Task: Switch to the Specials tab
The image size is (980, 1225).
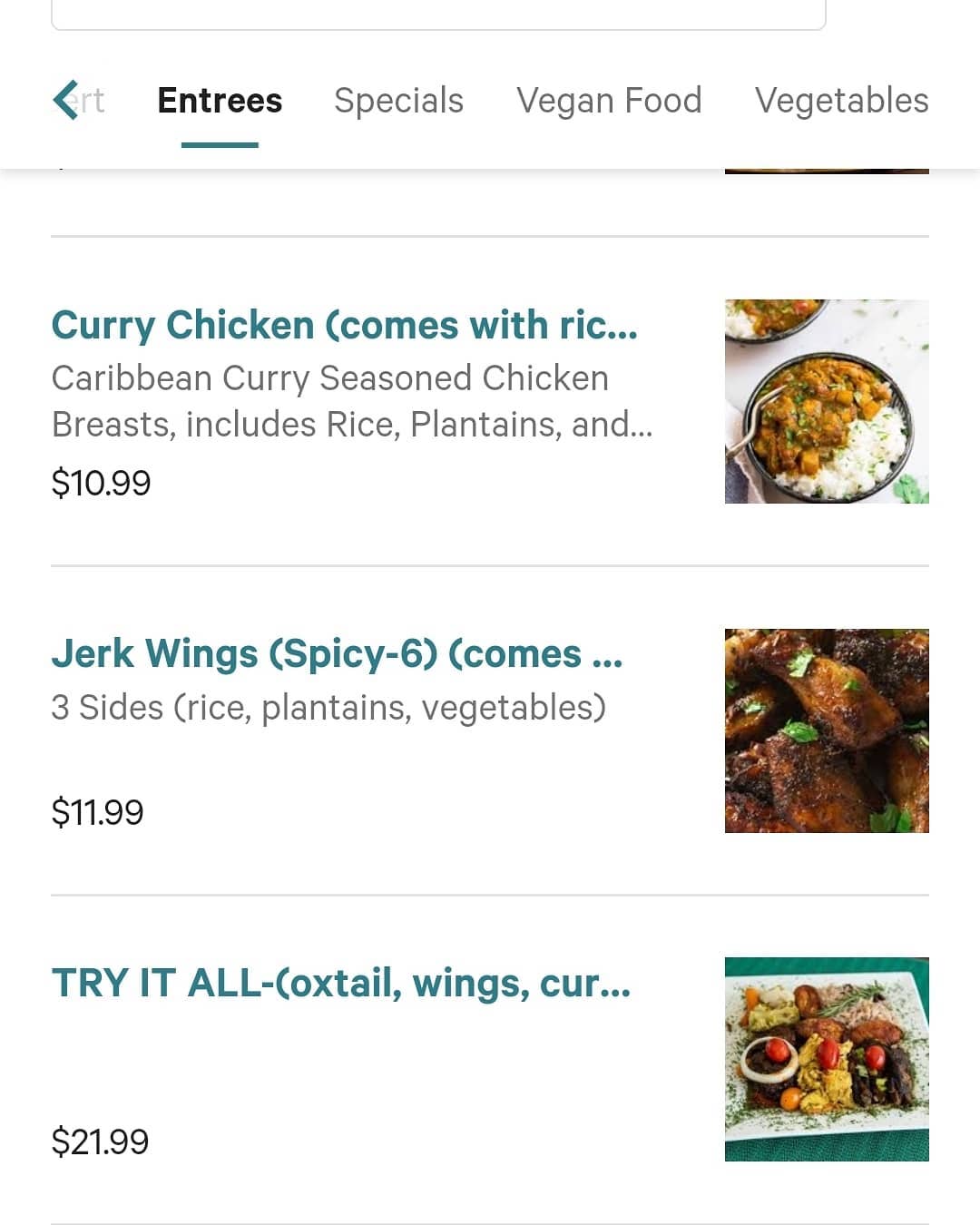Action: pos(398,101)
